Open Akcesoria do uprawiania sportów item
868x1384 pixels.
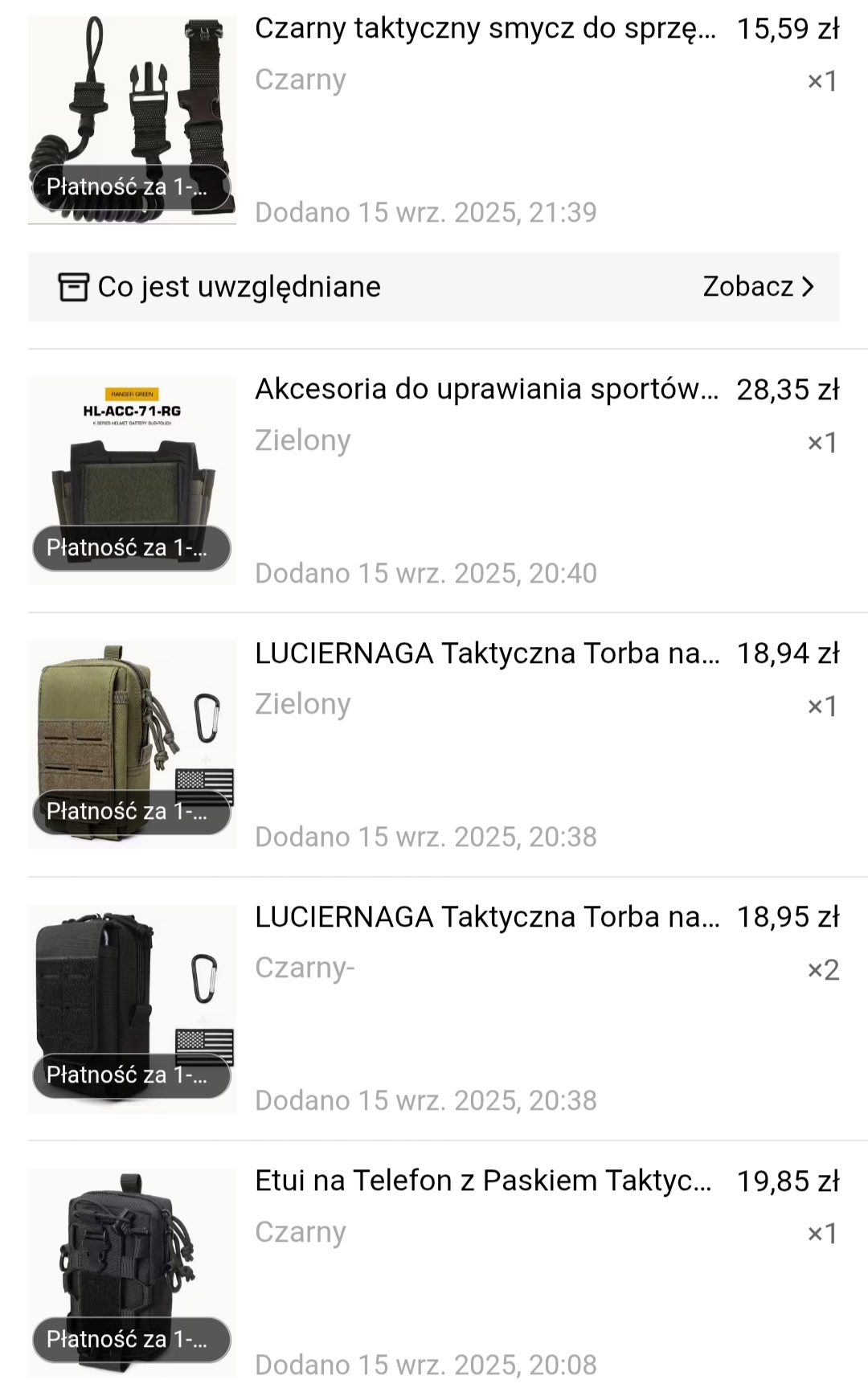[486, 389]
